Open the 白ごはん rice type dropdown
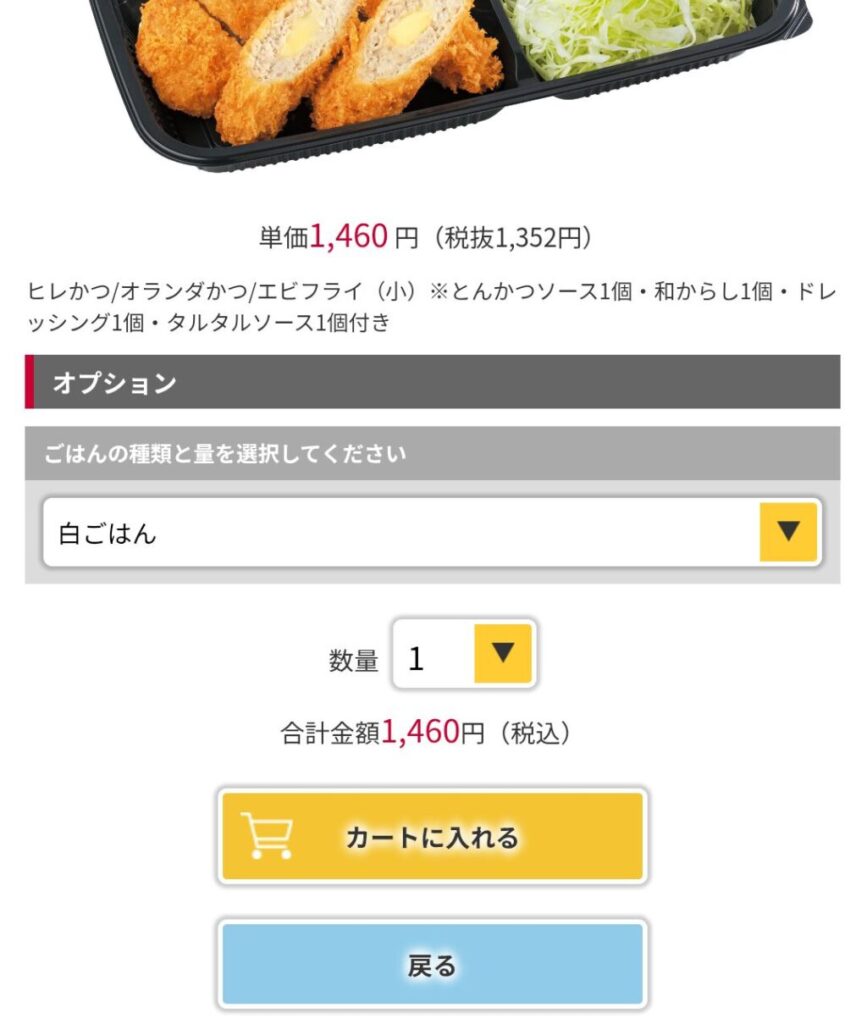Image resolution: width=867 pixels, height=1024 pixels. pos(432,533)
